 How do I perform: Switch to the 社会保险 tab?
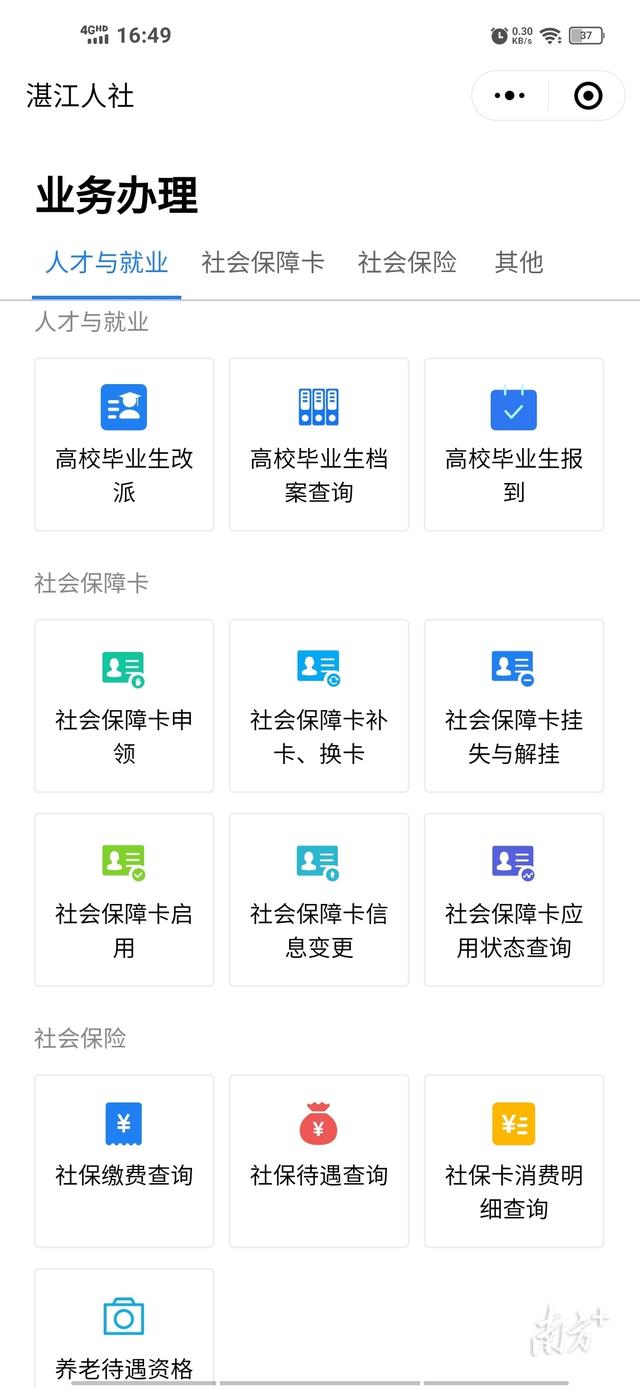[x=407, y=262]
